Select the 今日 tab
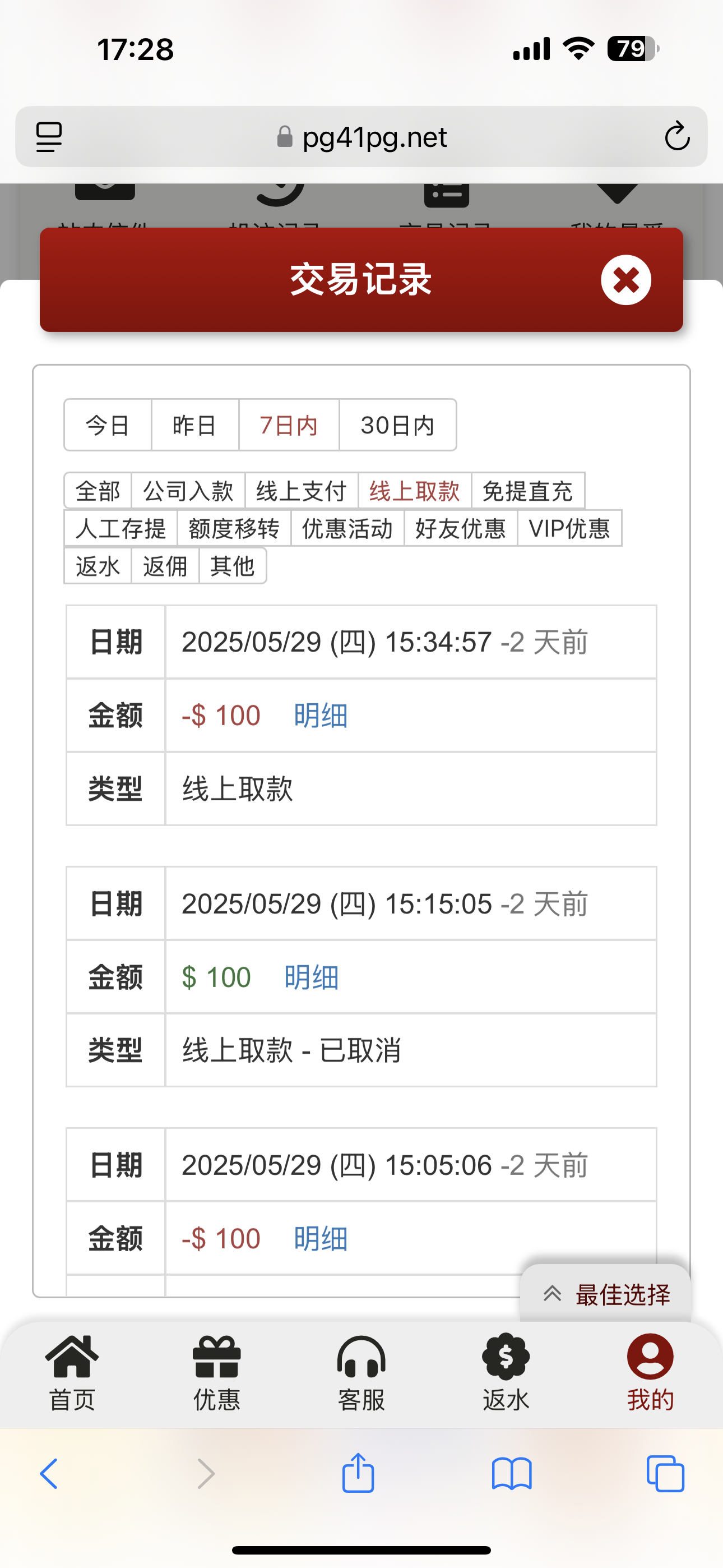 click(108, 426)
